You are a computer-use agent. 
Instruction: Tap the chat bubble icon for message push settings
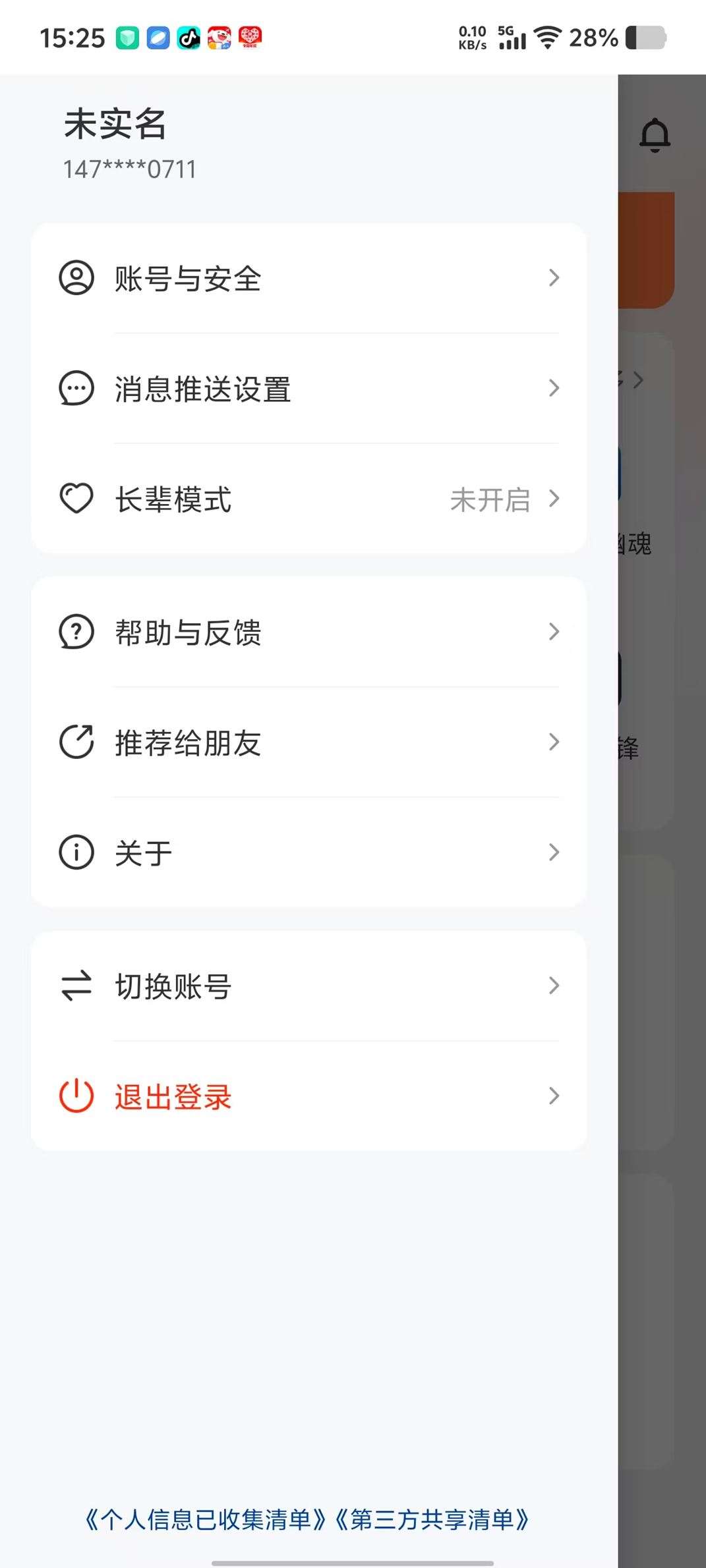(76, 389)
